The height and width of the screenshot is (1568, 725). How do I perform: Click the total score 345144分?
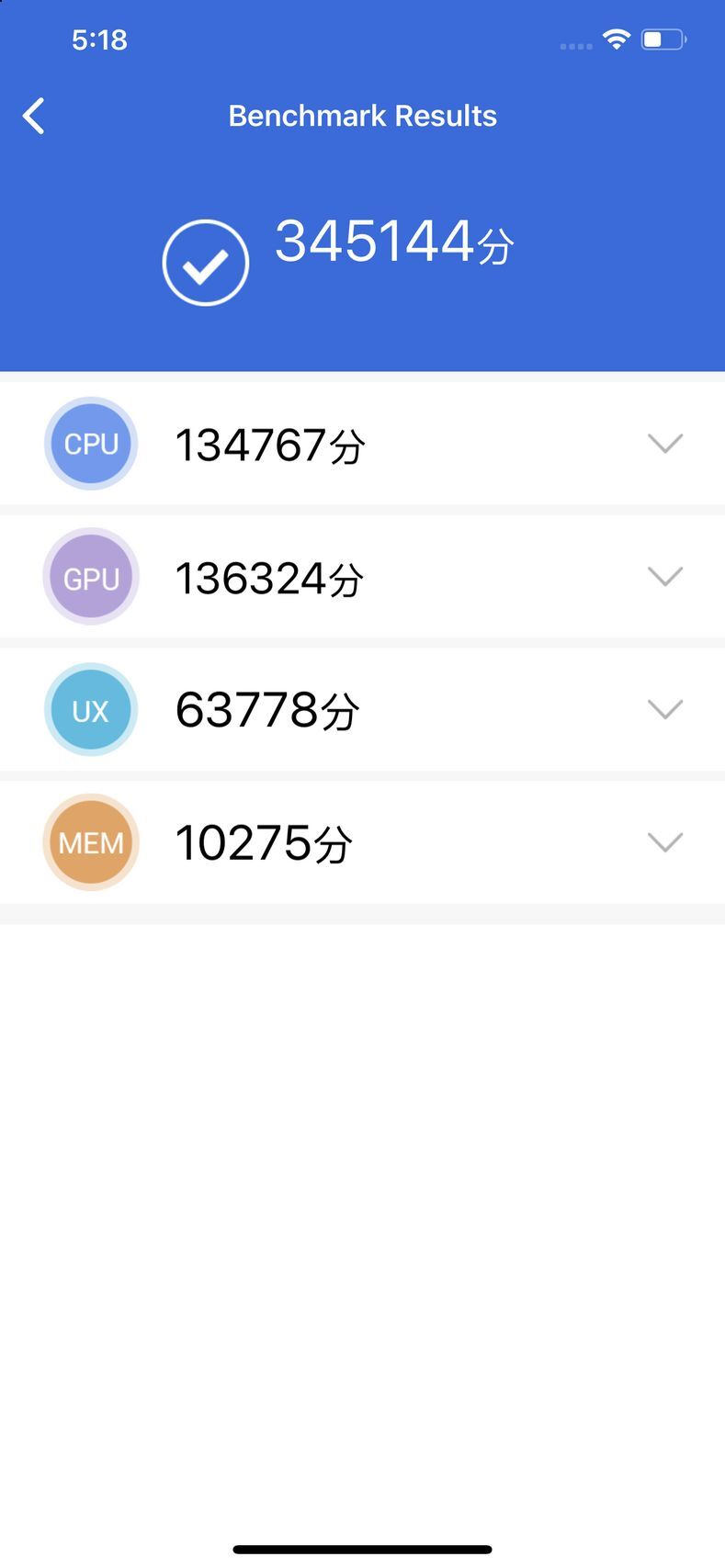[x=392, y=243]
